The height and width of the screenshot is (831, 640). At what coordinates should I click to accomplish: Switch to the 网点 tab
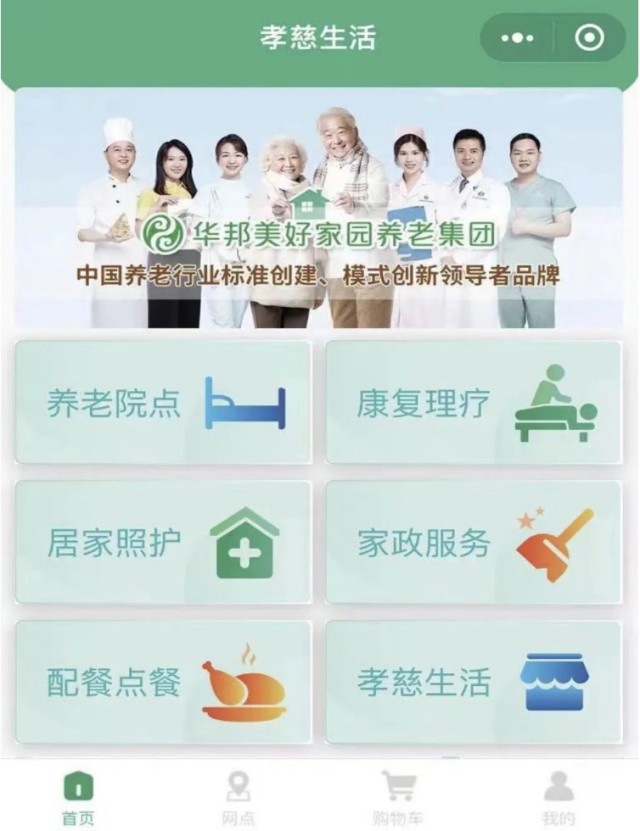(x=238, y=797)
